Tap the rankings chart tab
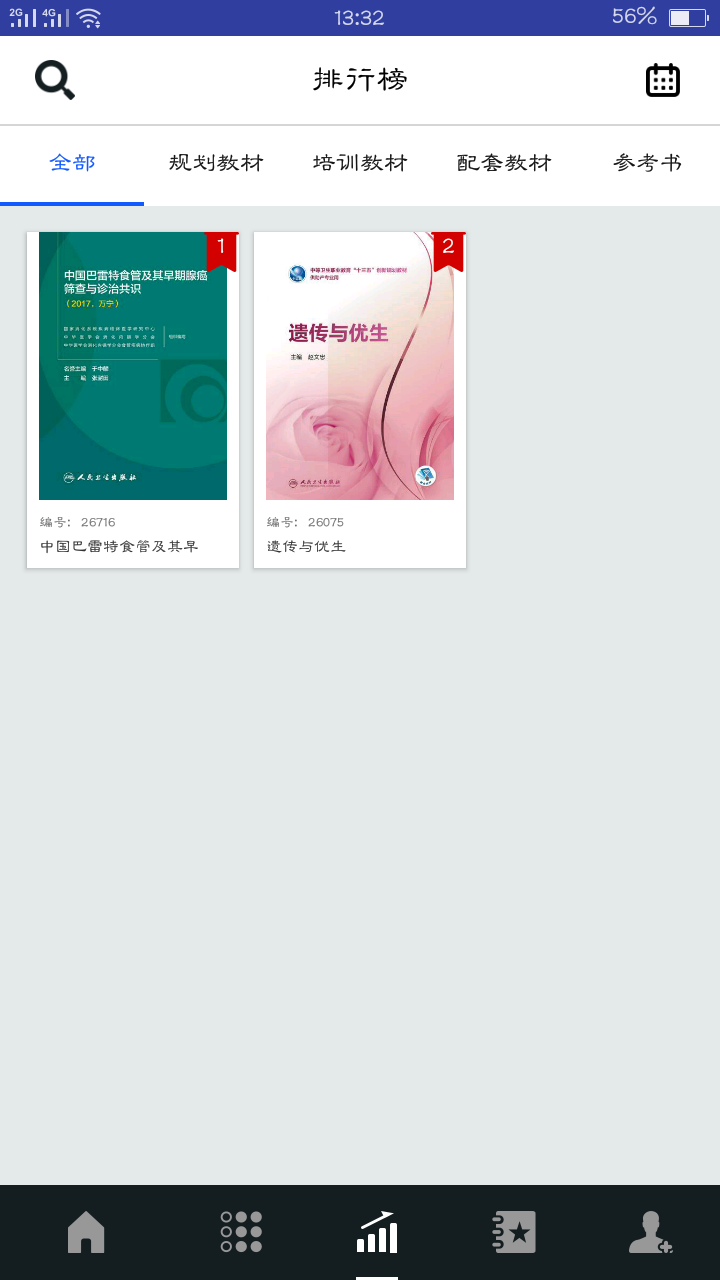 click(377, 1232)
